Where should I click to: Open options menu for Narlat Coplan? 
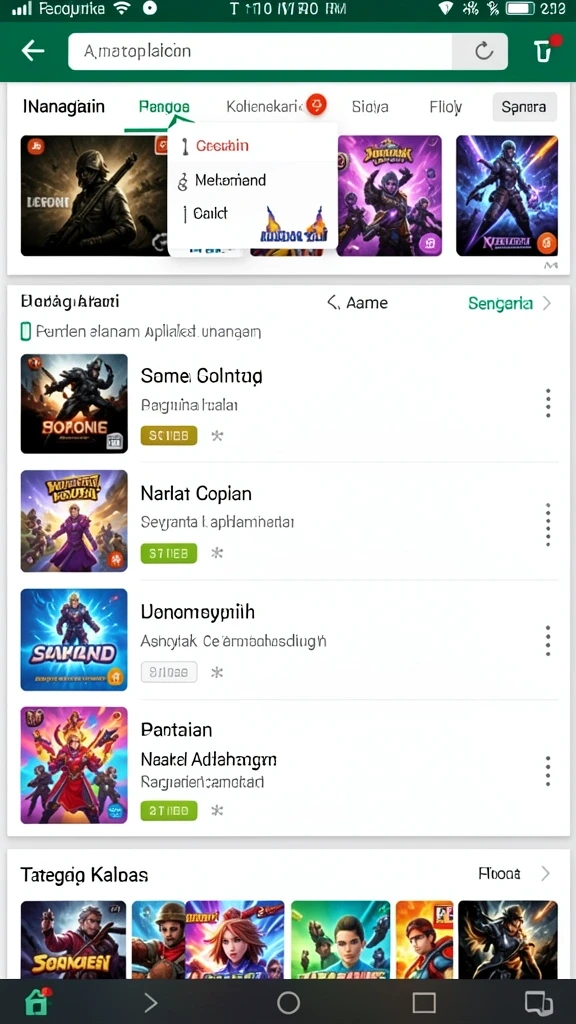(x=548, y=524)
